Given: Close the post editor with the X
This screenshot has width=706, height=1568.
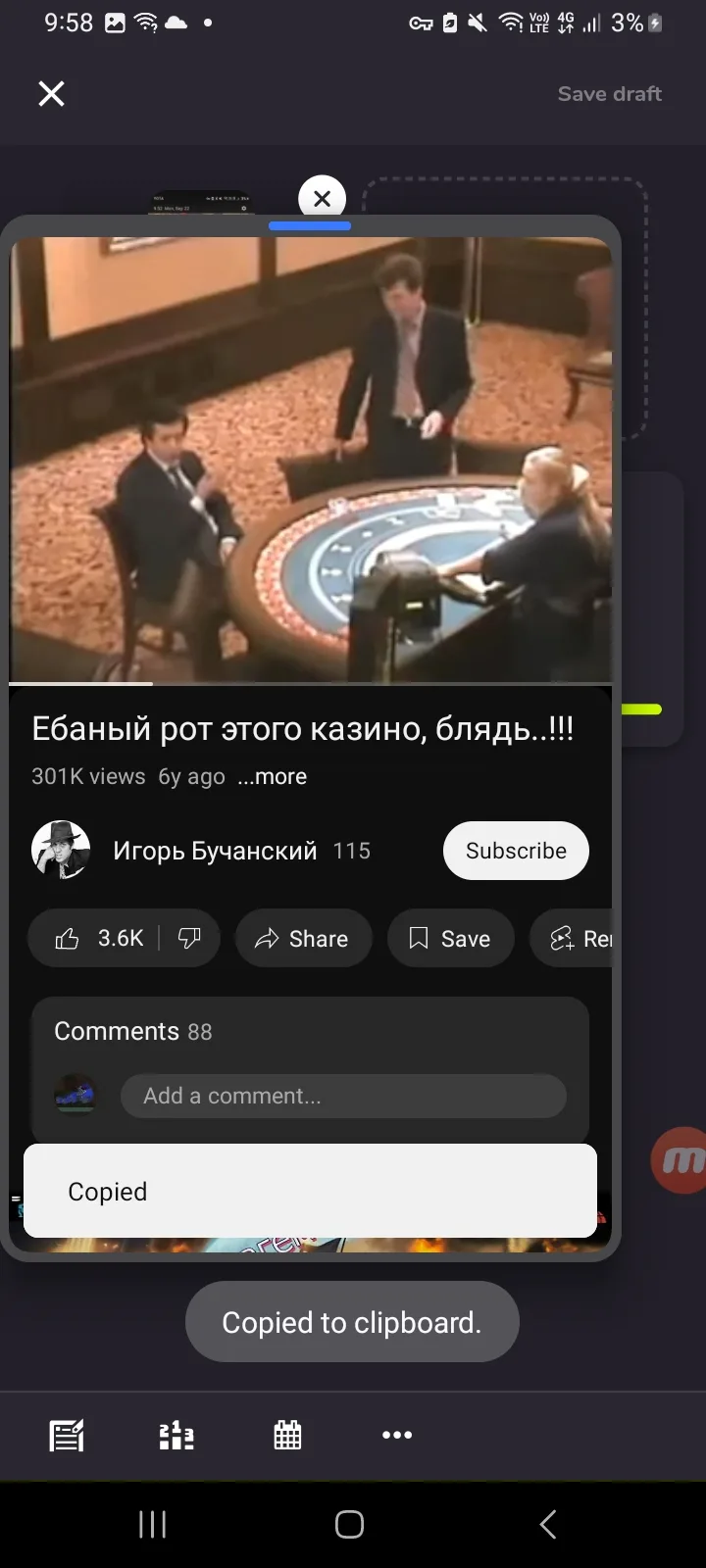Looking at the screenshot, I should pos(51,94).
